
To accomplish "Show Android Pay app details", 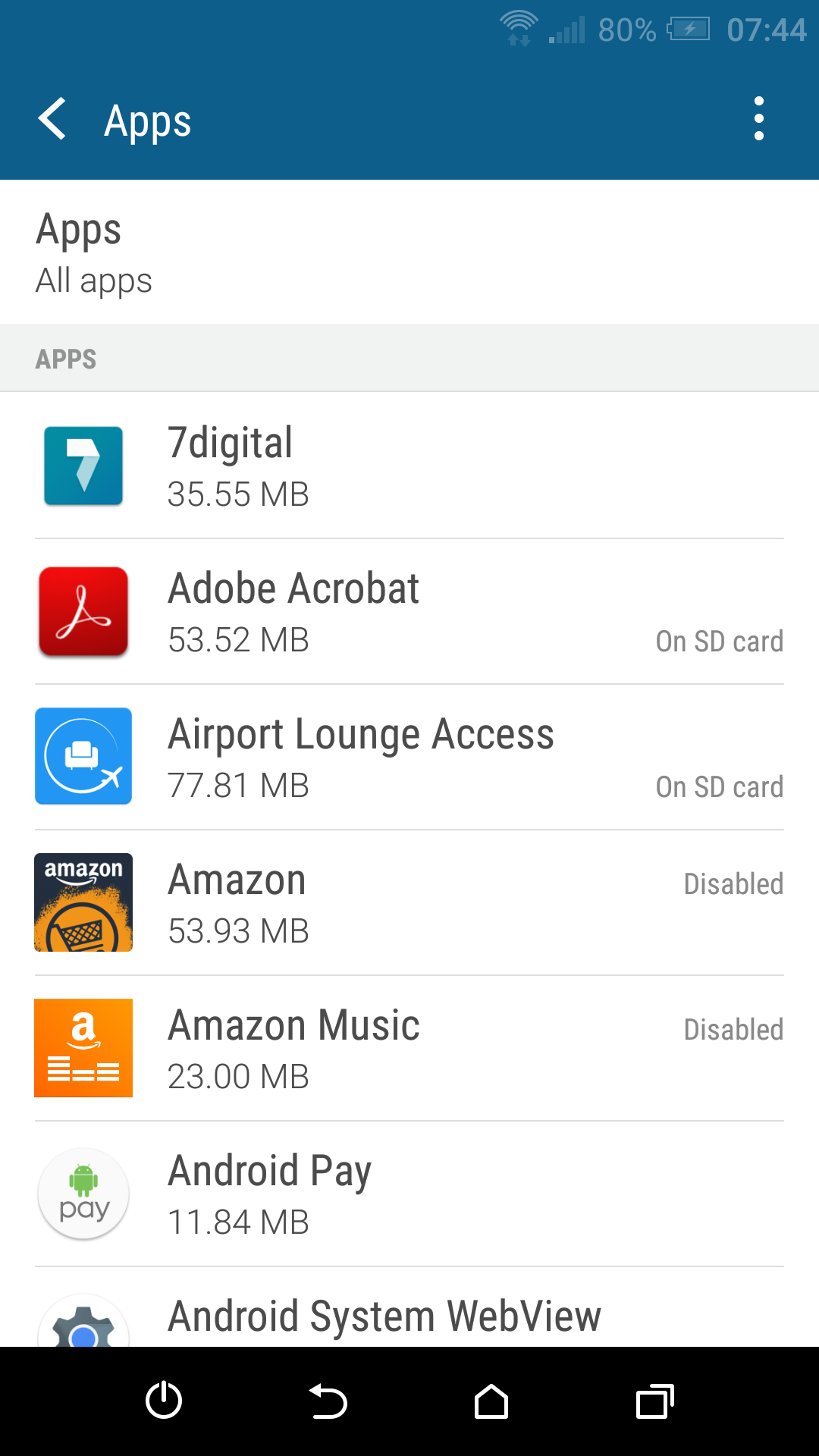I will coord(409,1194).
